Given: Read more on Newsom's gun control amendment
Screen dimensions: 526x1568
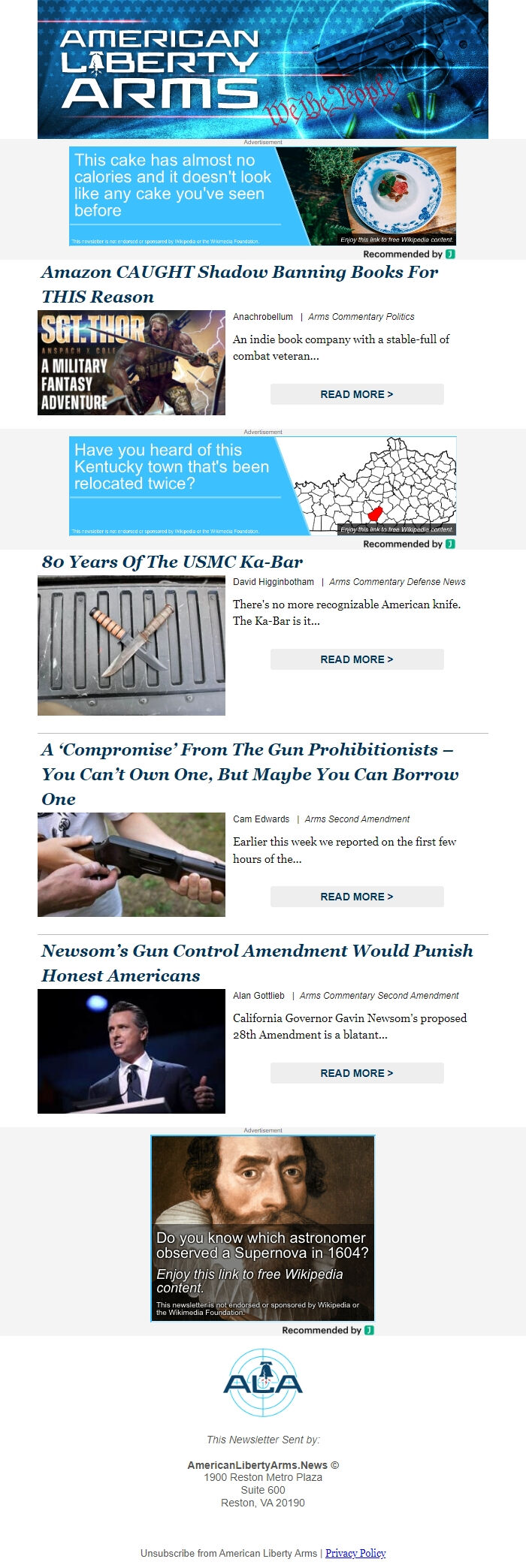Looking at the screenshot, I should pos(356,1073).
